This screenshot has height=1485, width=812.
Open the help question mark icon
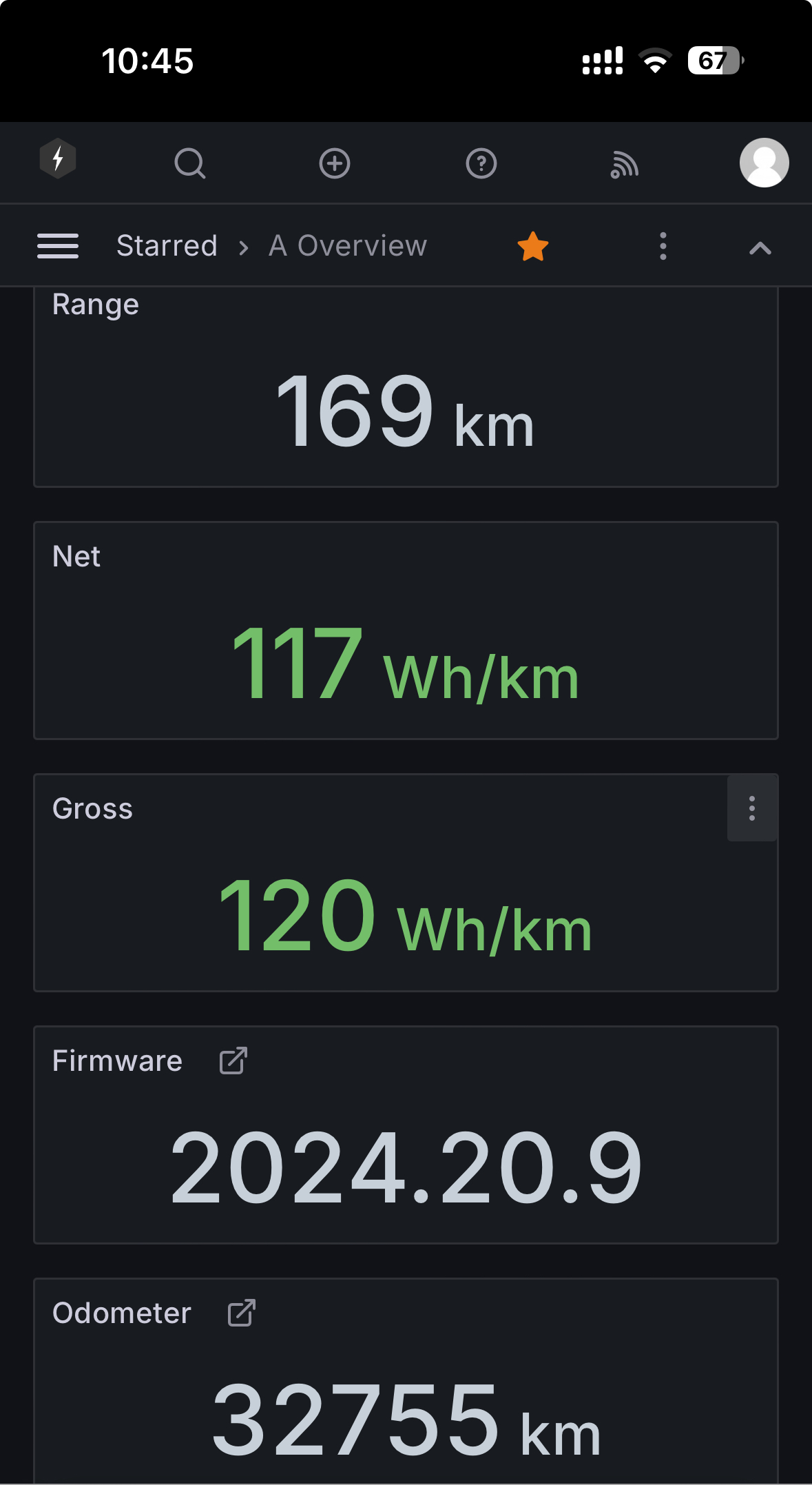(481, 163)
